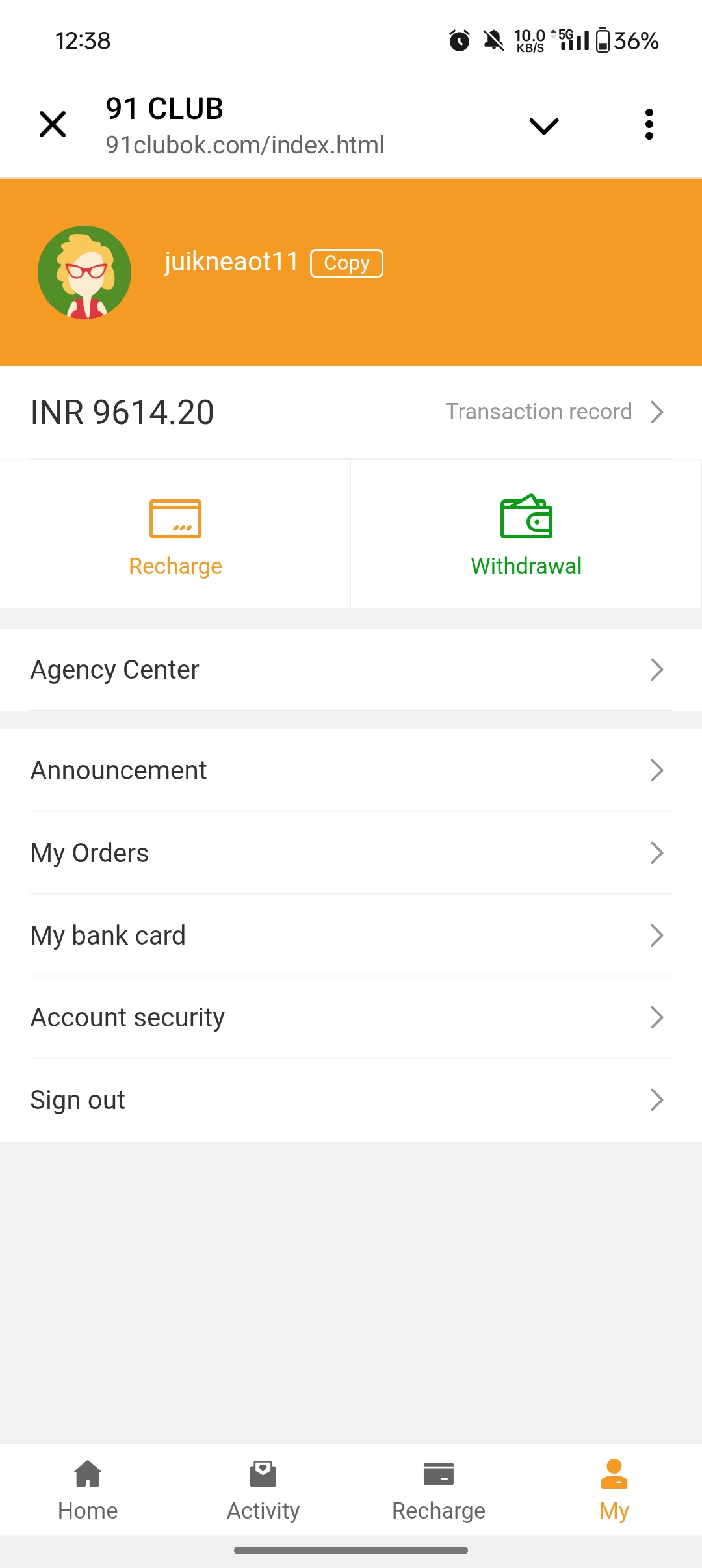
Task: Open My bank card
Action: pyautogui.click(x=351, y=935)
